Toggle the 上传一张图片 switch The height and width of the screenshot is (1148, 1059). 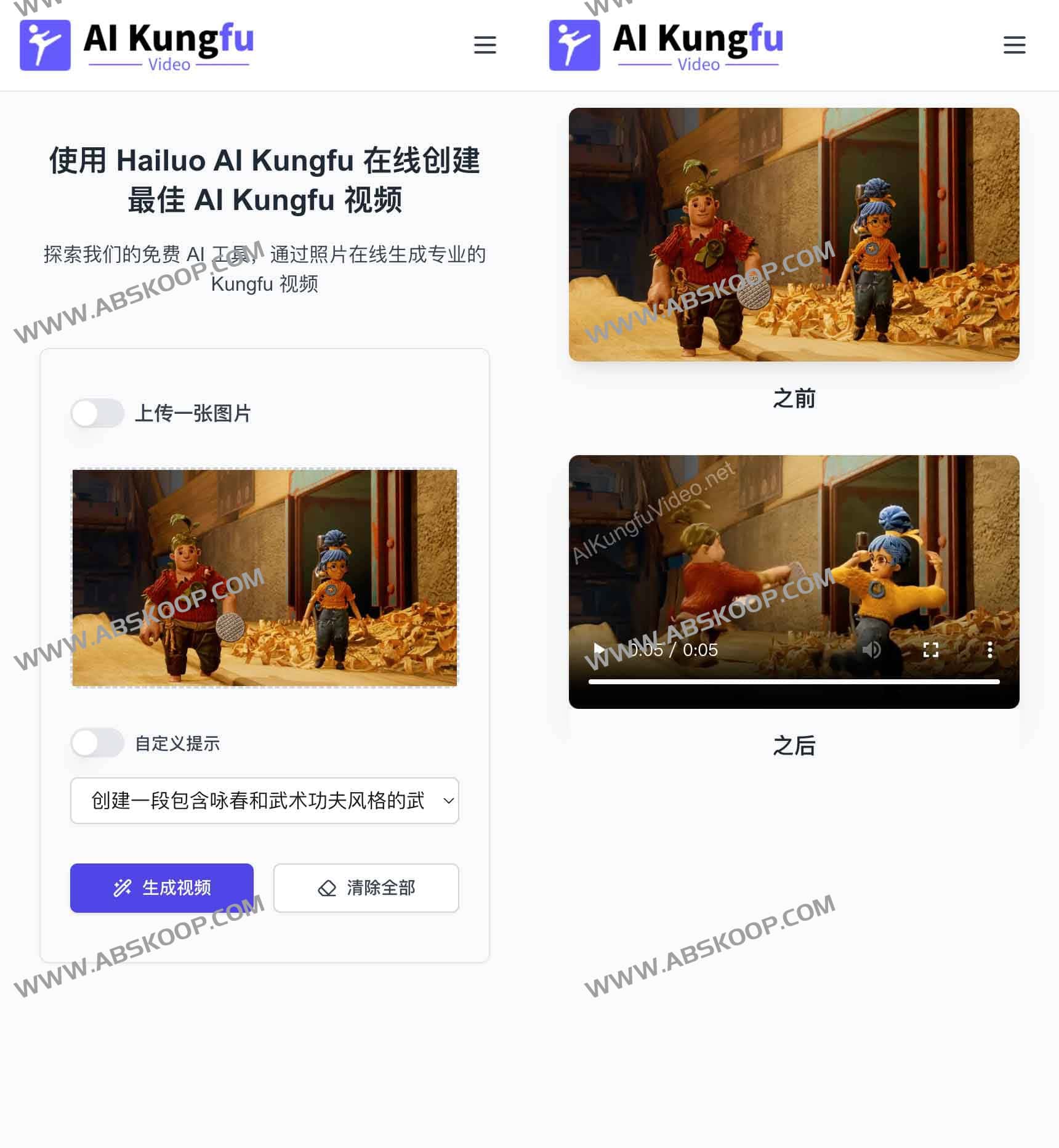(97, 413)
